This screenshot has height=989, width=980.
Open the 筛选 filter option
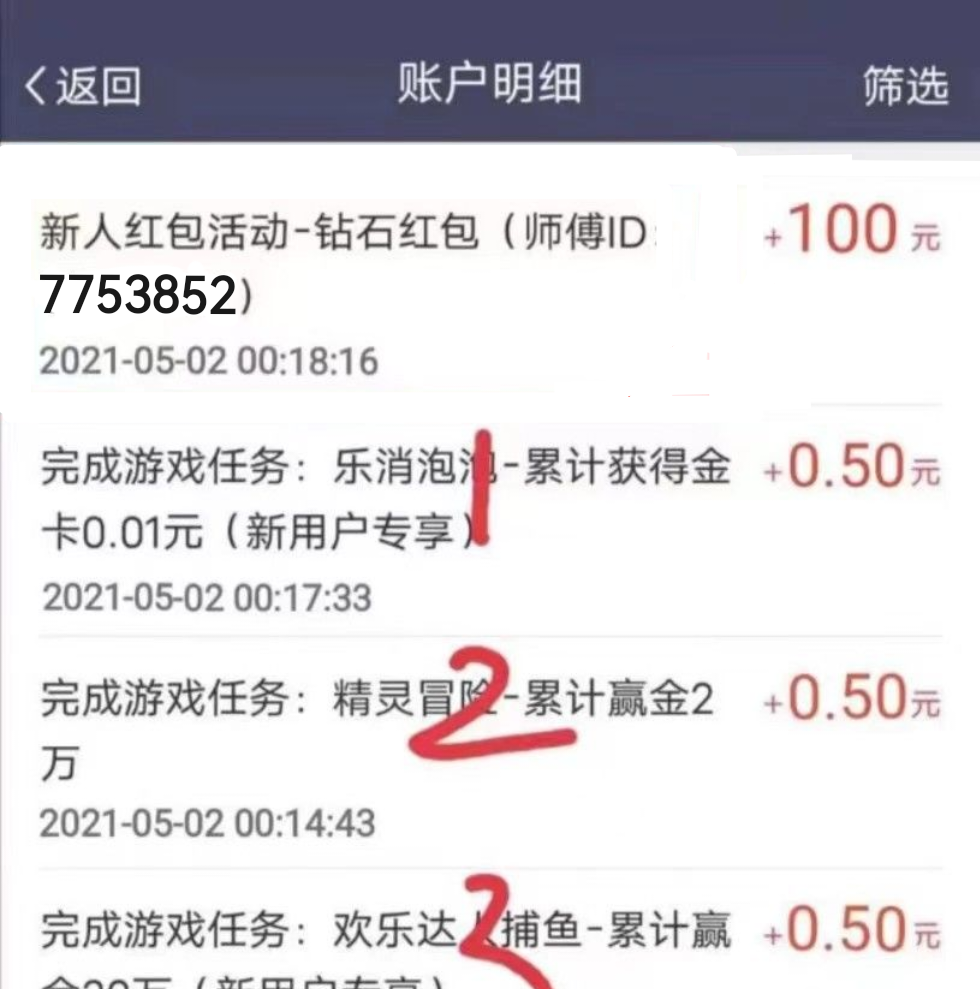point(905,87)
